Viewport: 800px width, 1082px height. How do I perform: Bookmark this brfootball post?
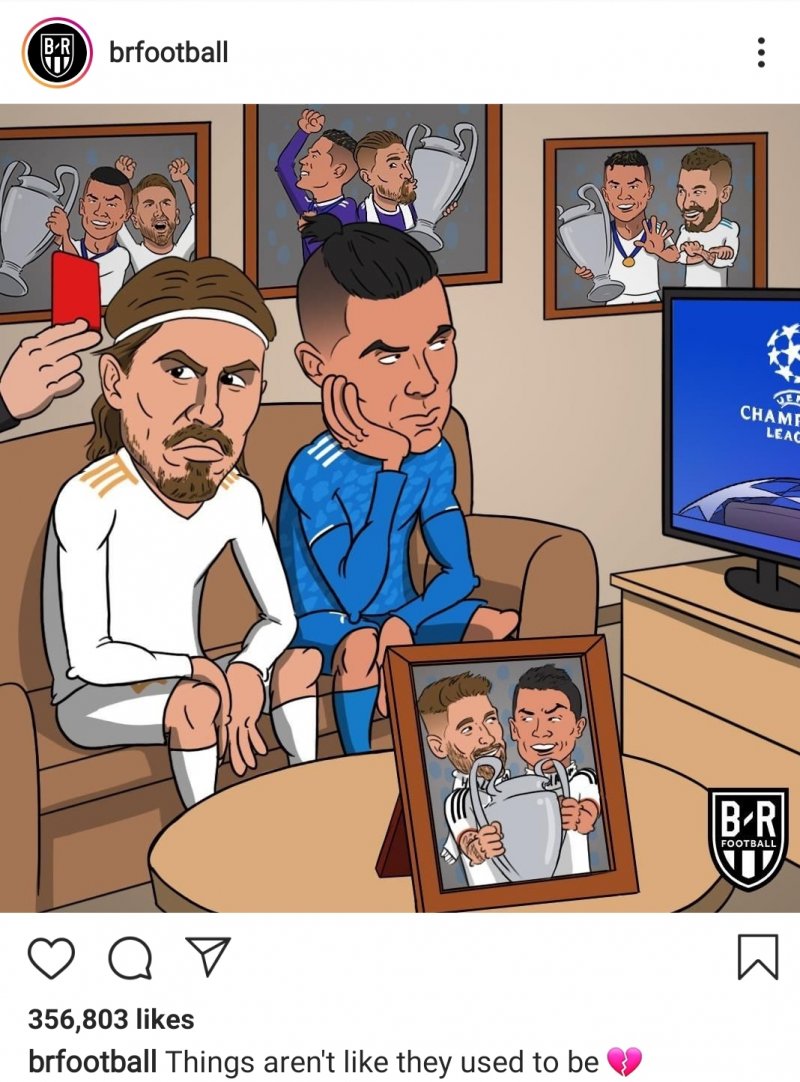757,958
